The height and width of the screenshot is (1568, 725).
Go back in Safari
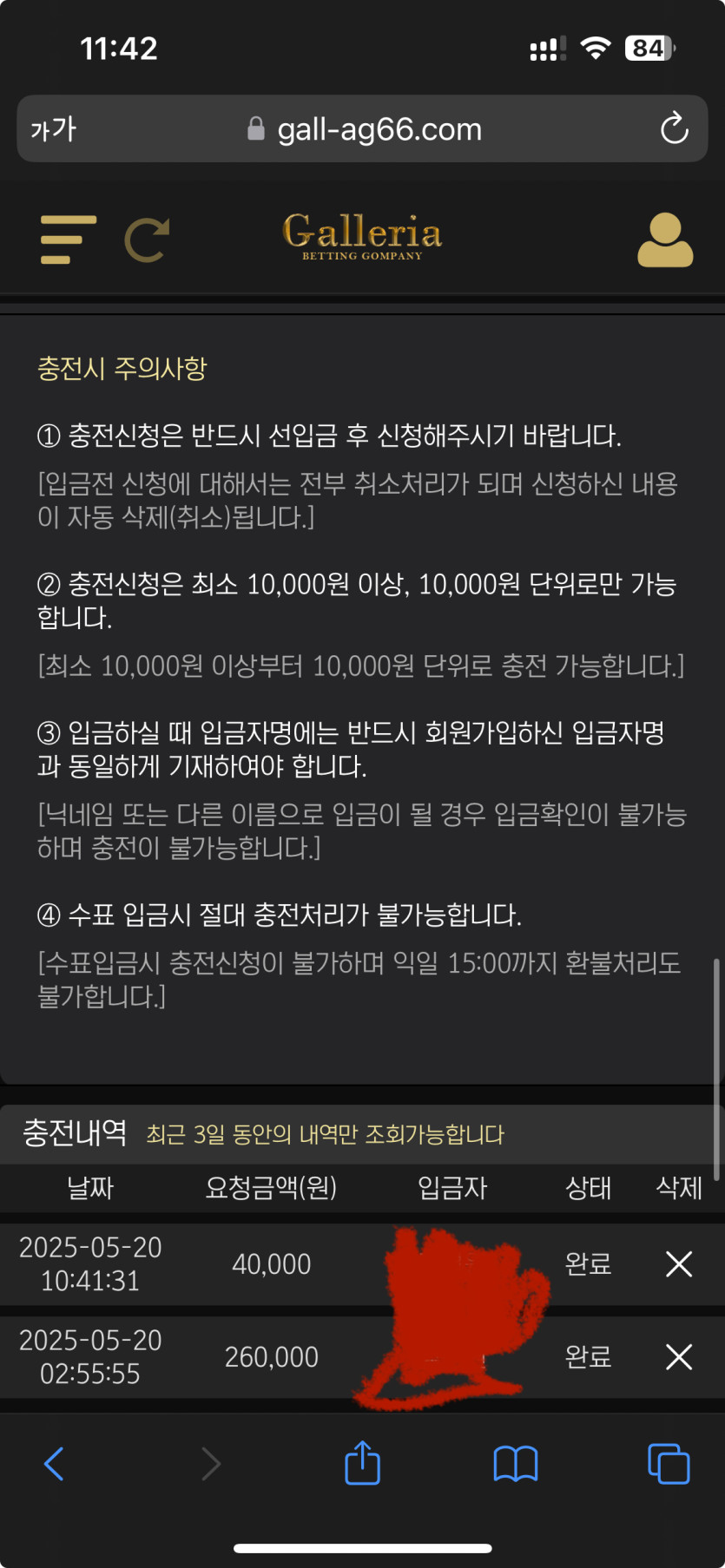(54, 1464)
